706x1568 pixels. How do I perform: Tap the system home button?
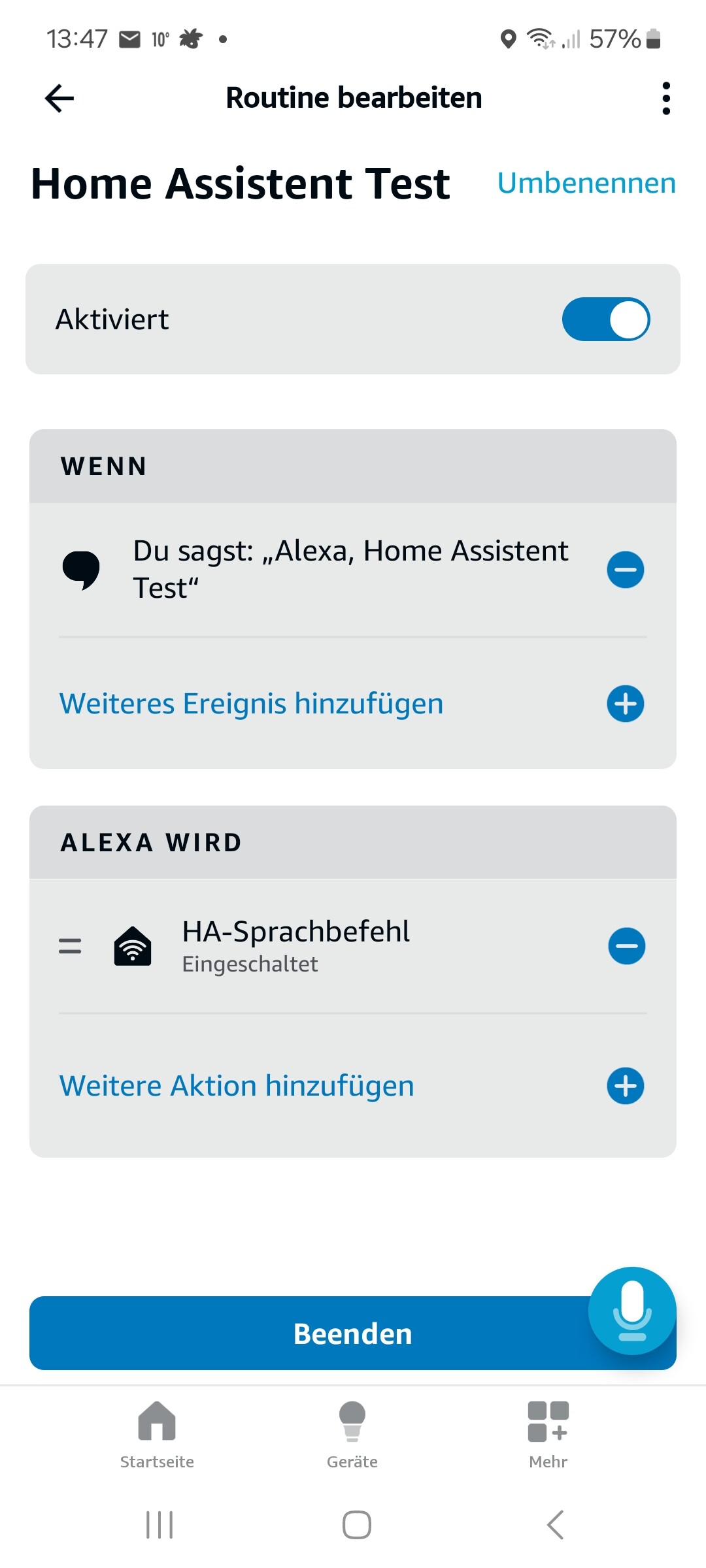(357, 1525)
